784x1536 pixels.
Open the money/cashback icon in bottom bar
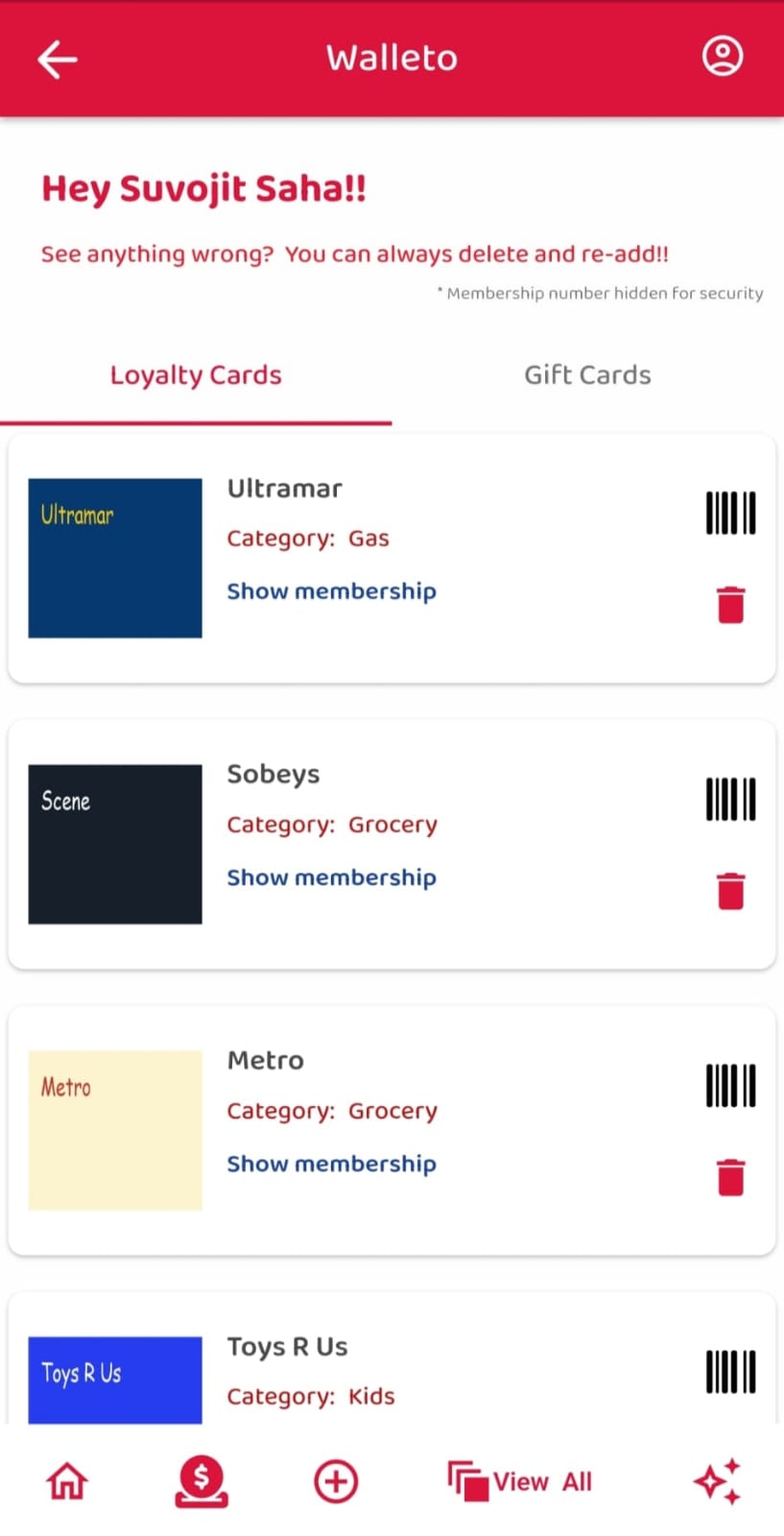[201, 1481]
